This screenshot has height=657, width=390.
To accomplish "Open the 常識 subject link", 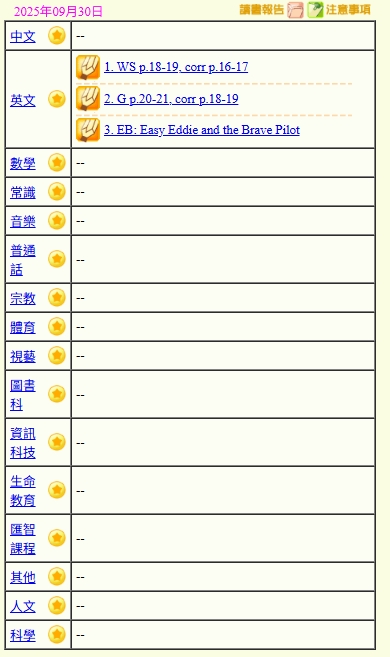I will 23,192.
